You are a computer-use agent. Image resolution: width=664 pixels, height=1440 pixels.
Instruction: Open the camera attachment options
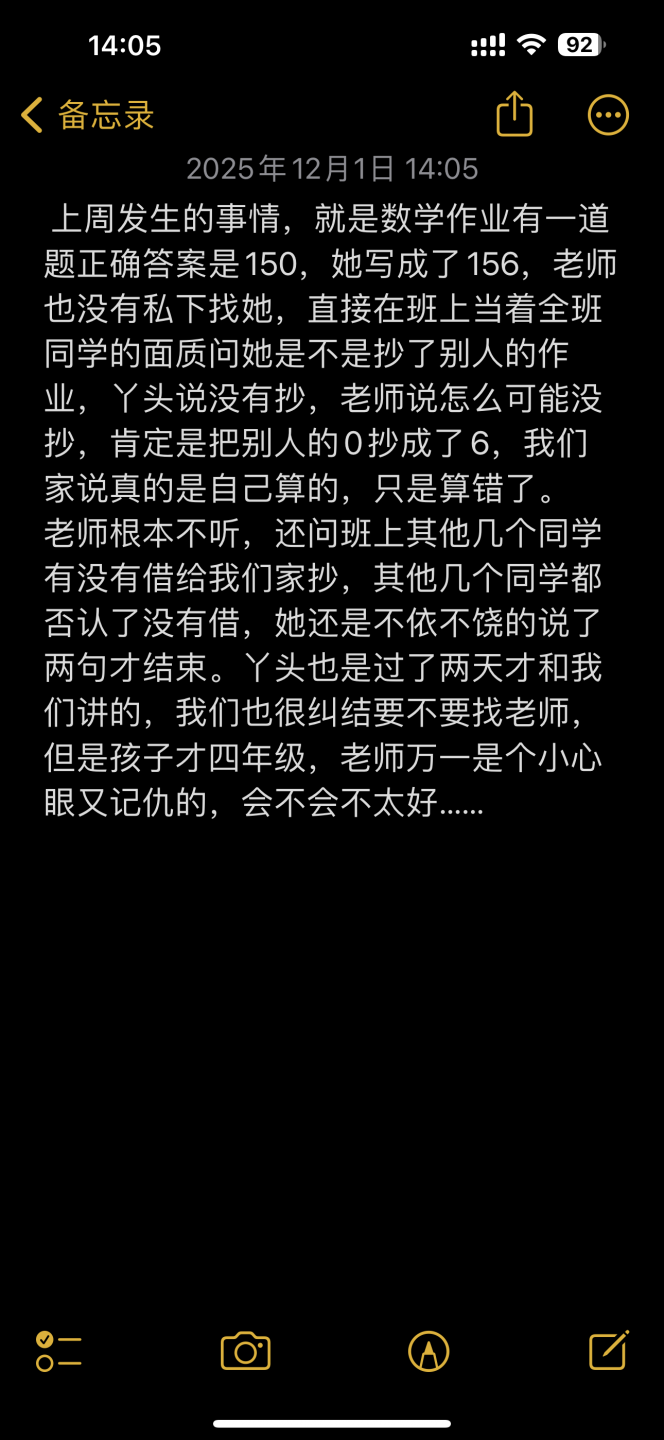click(245, 1351)
